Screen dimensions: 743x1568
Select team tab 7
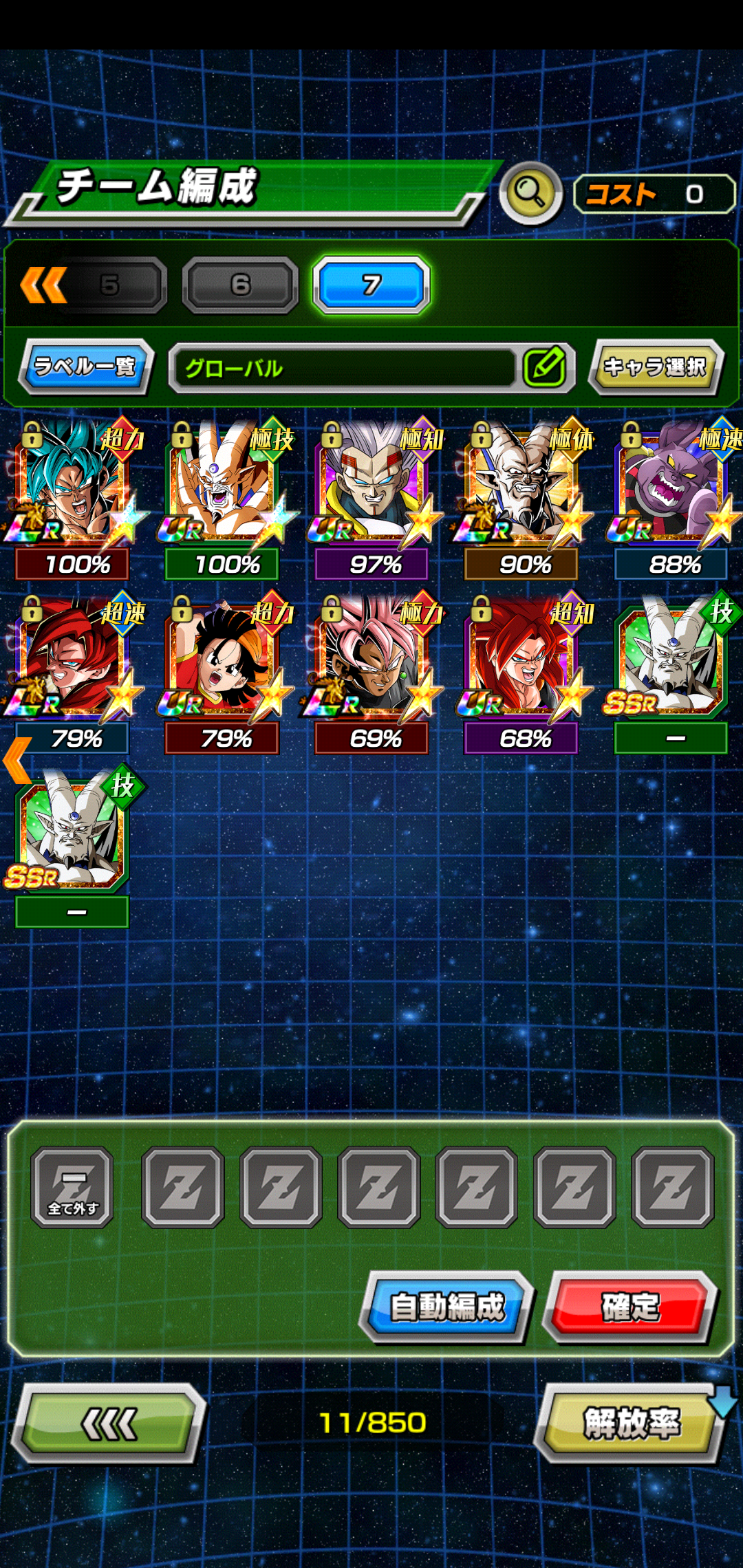pos(371,285)
